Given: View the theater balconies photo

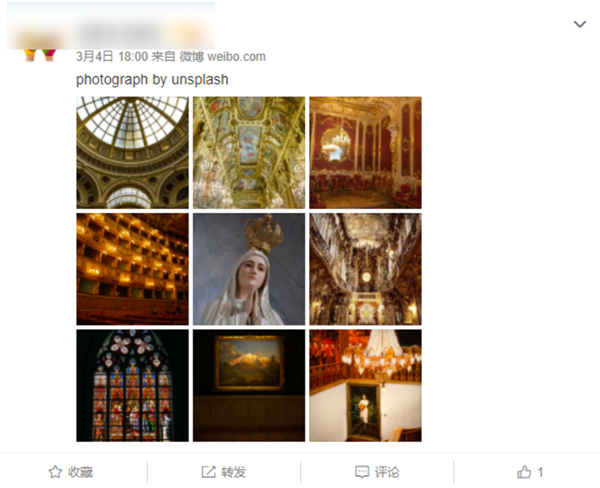Looking at the screenshot, I should point(132,268).
